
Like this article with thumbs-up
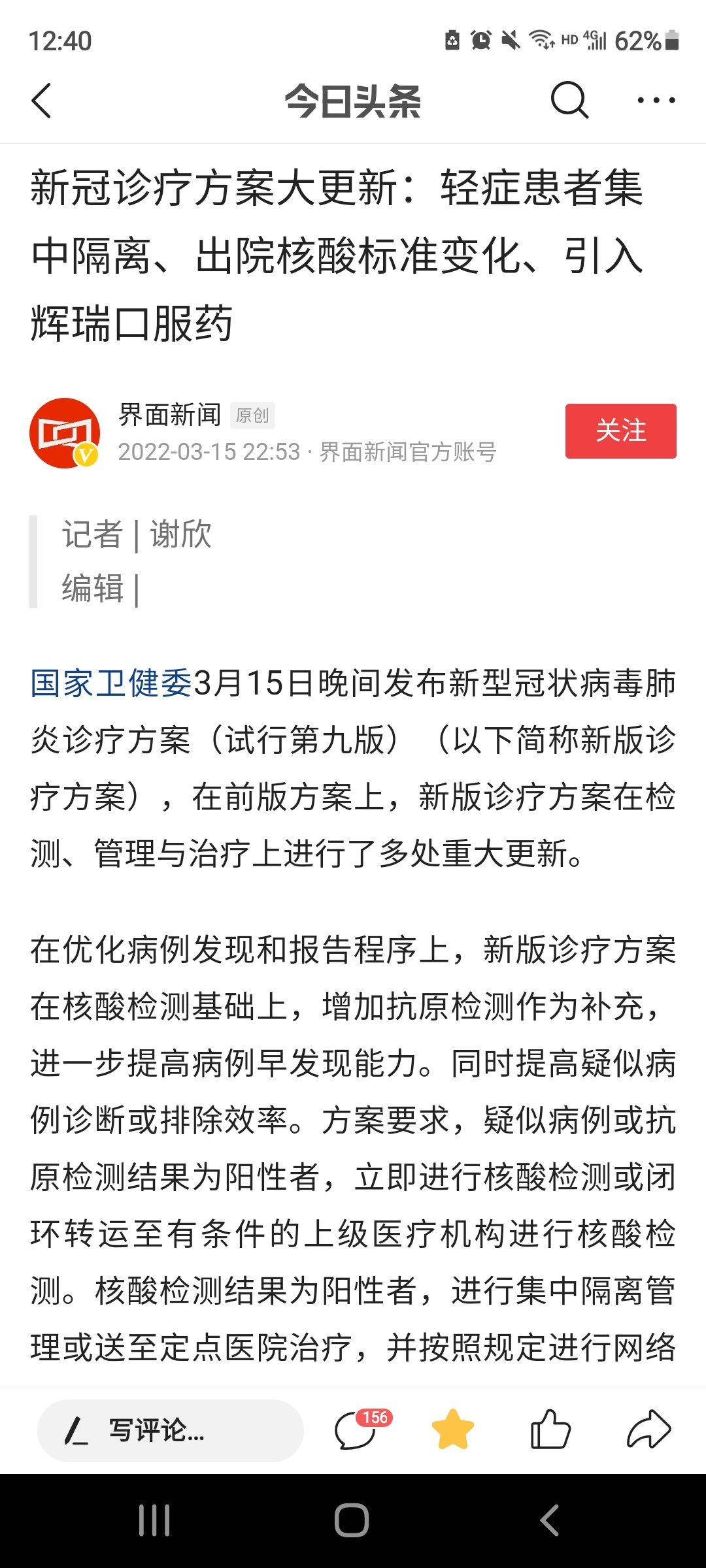pos(550,1430)
